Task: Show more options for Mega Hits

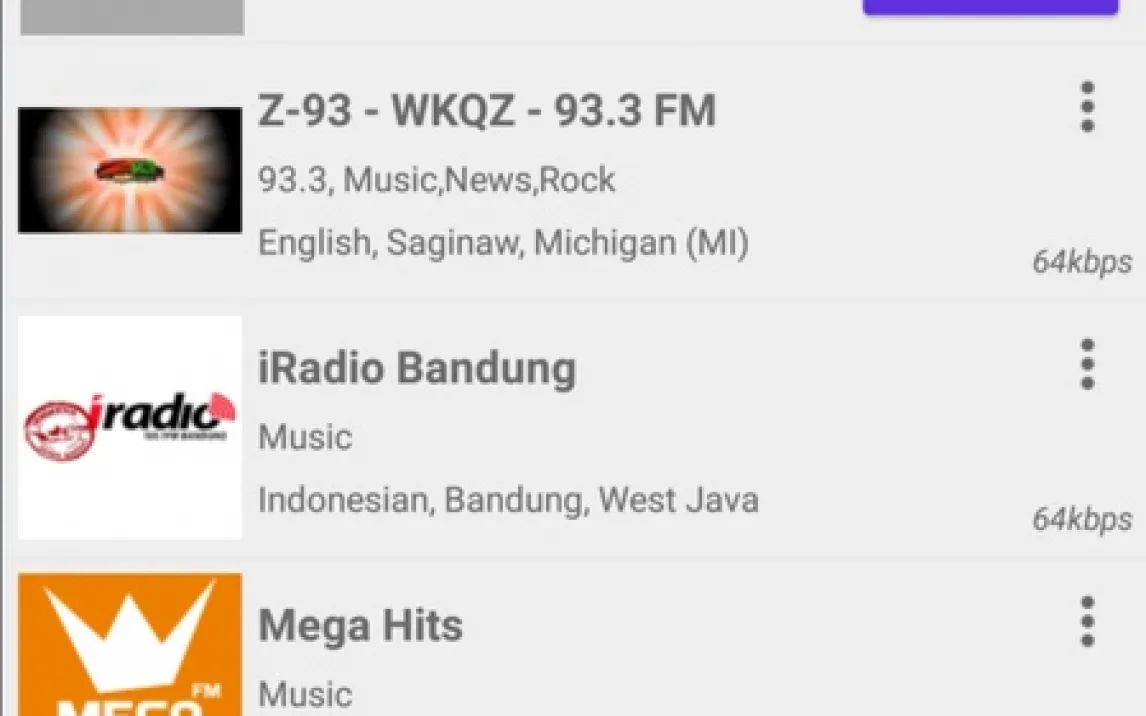Action: (x=1087, y=622)
